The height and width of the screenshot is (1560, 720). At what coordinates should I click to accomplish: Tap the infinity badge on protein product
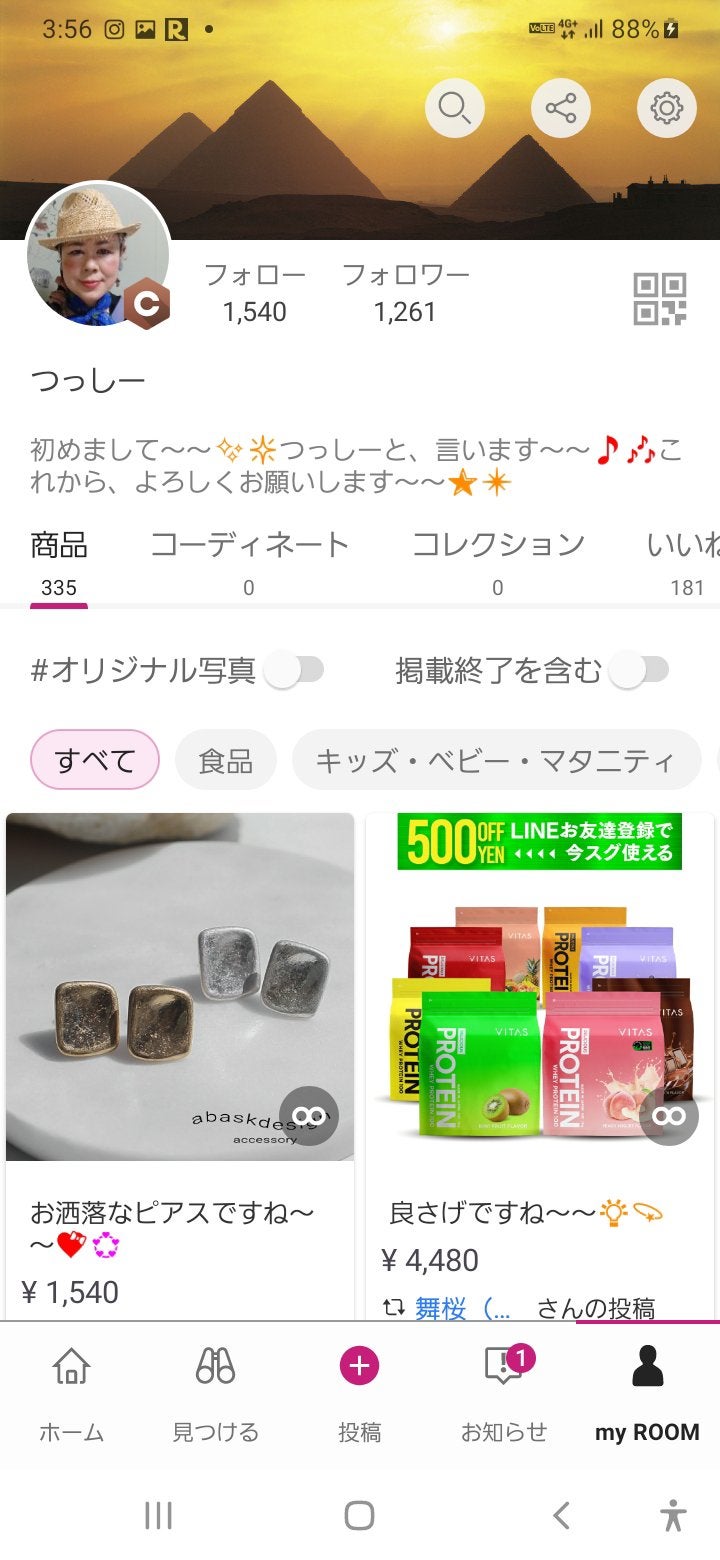tap(668, 1117)
